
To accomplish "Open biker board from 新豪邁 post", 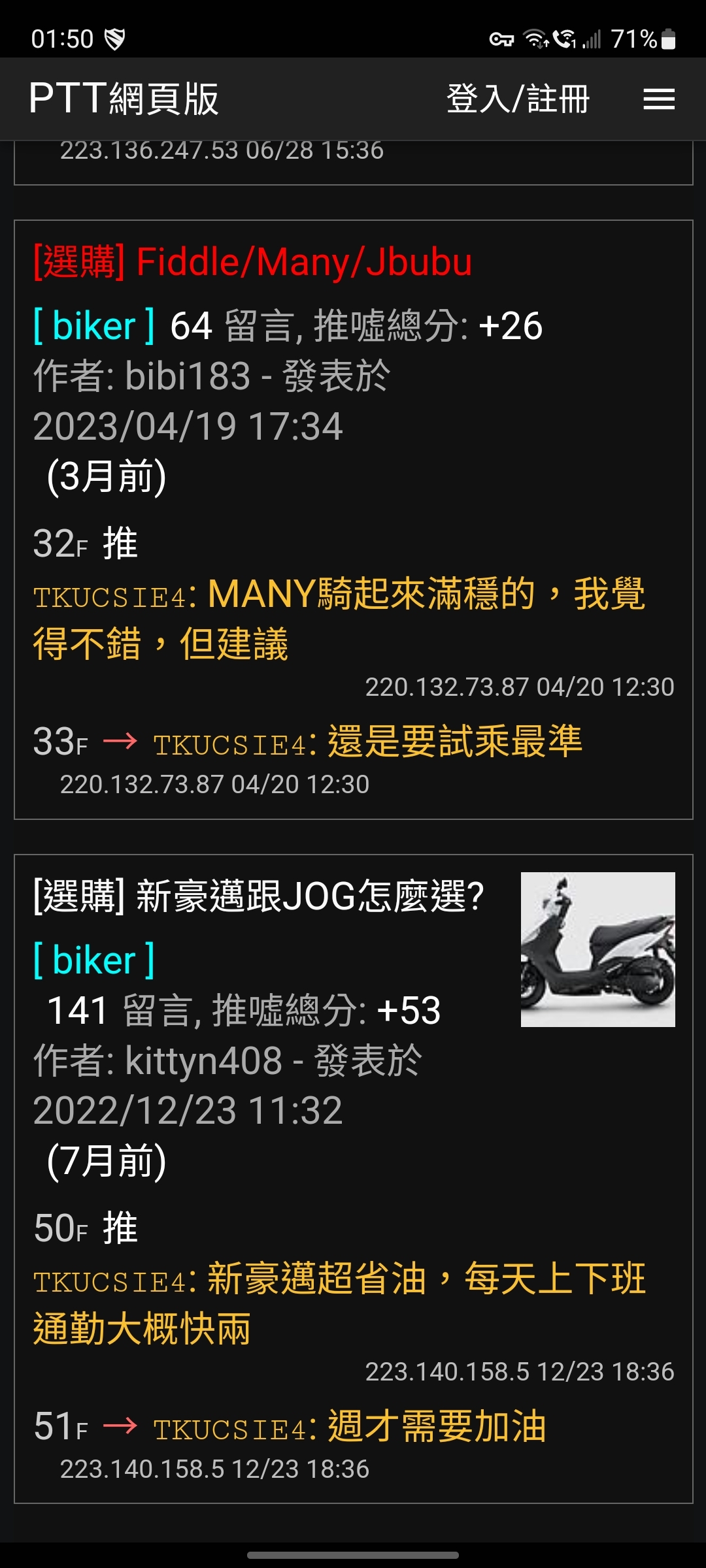I will click(x=94, y=960).
